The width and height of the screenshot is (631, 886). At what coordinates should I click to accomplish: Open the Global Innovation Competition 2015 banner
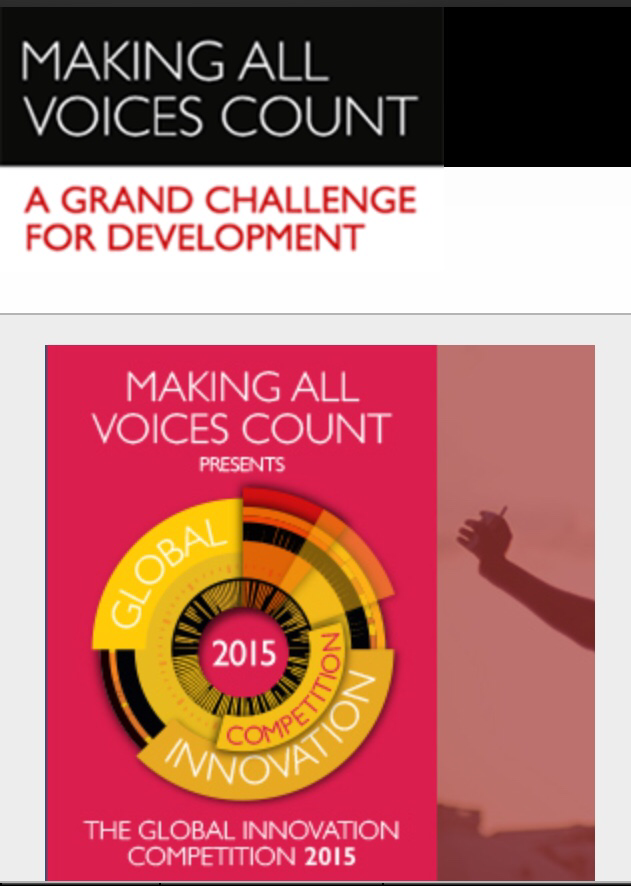[x=320, y=612]
